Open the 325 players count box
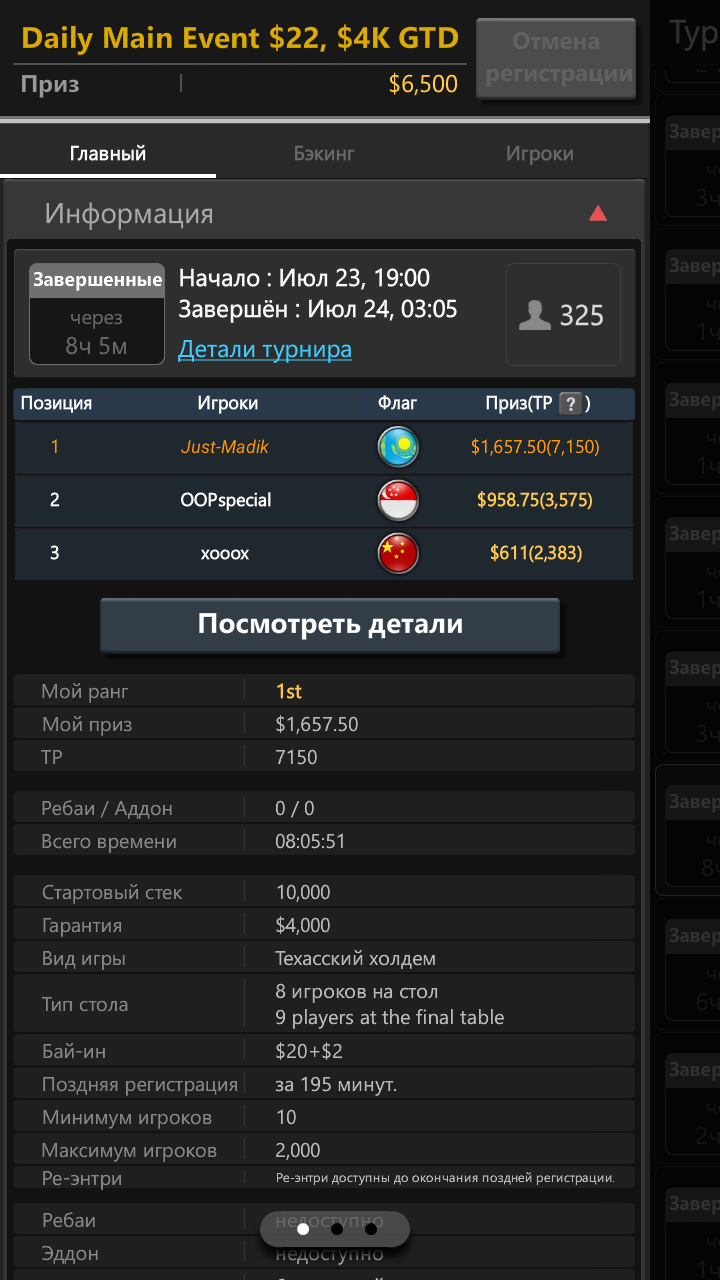The image size is (720, 1280). (x=563, y=316)
